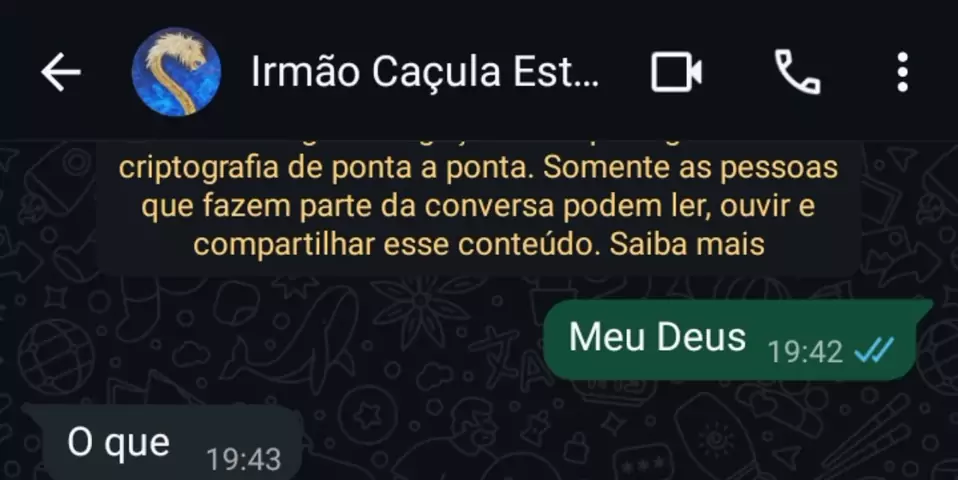Start a video call

(x=676, y=72)
